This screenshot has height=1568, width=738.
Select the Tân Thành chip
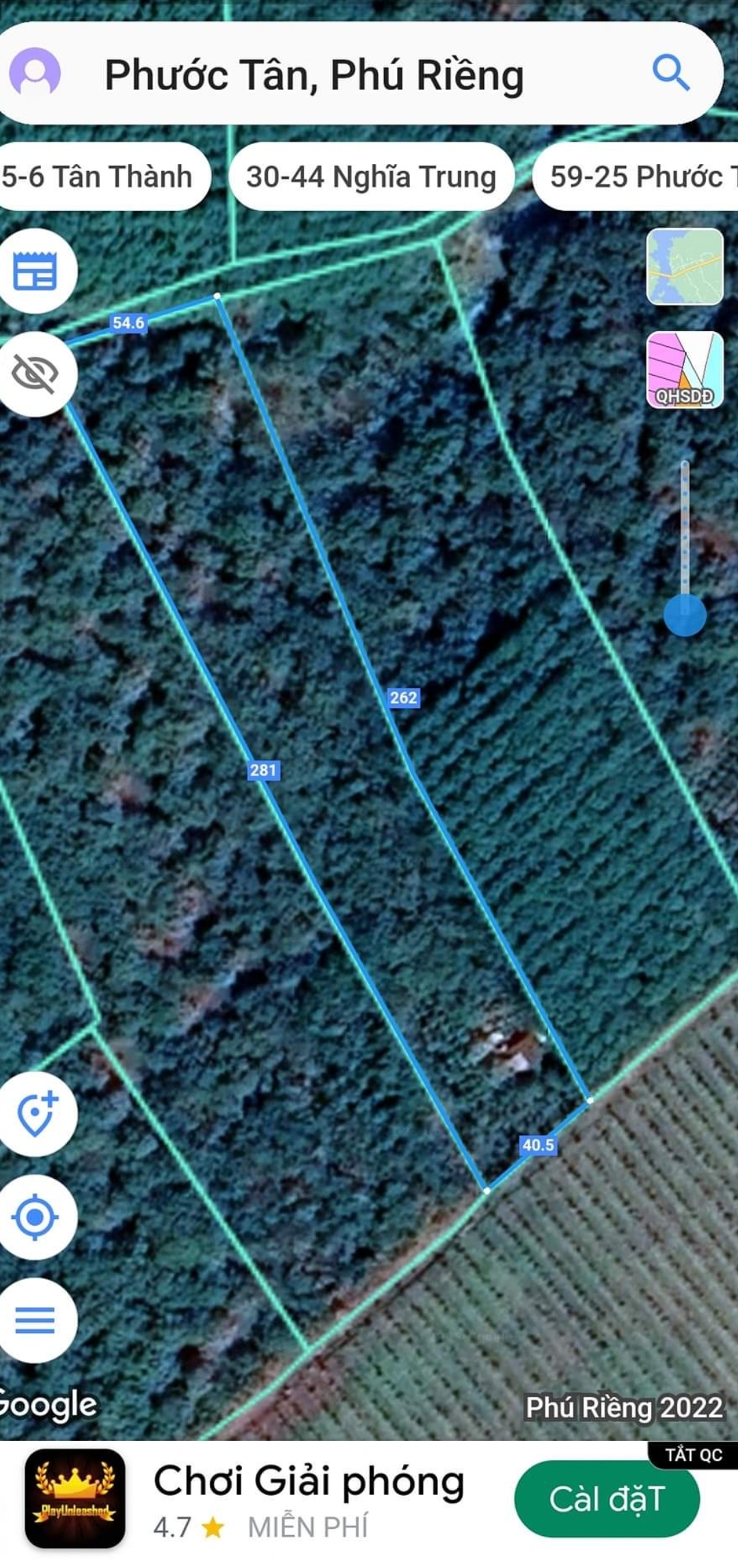pos(99,177)
